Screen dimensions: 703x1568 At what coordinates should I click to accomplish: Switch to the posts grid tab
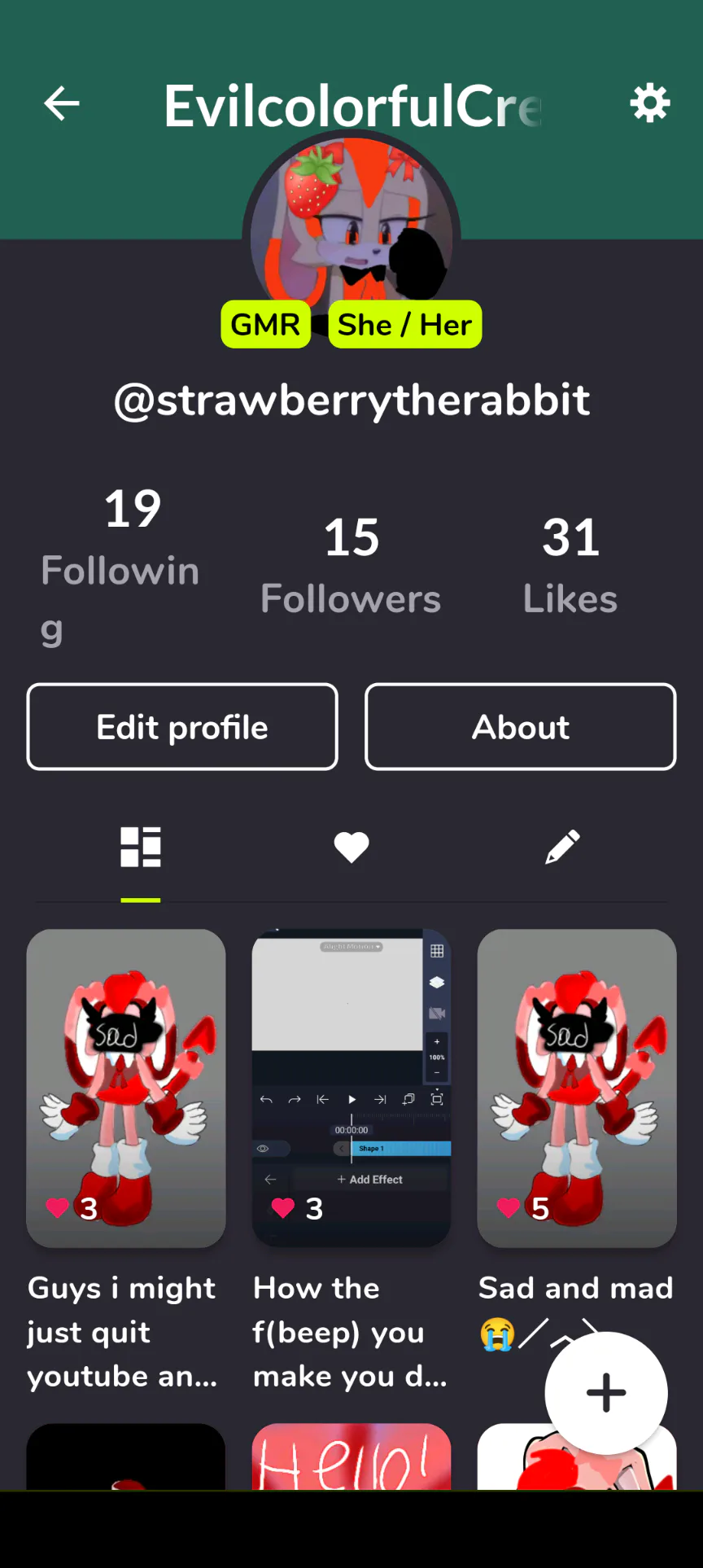pos(141,848)
